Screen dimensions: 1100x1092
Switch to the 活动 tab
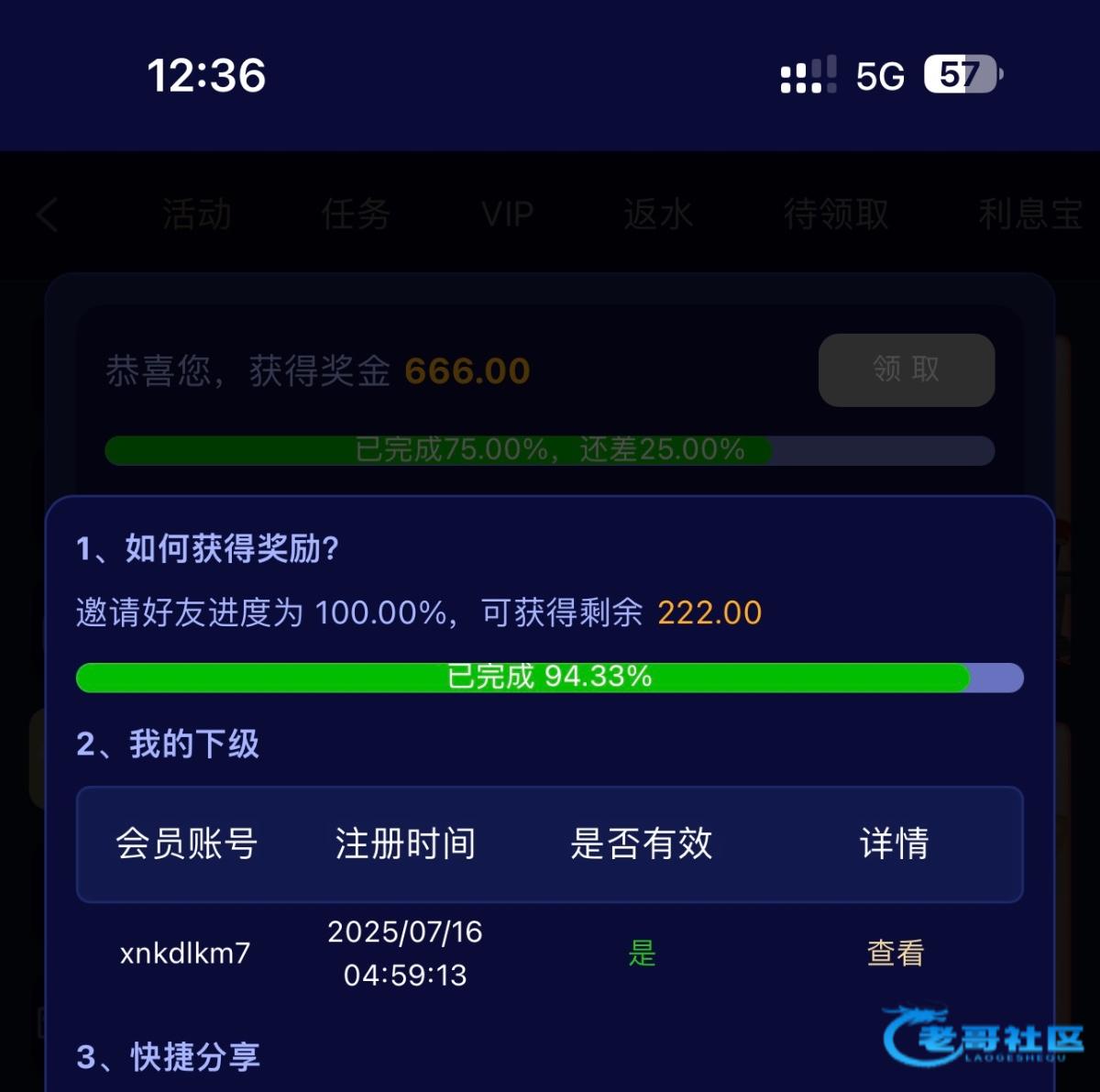196,215
